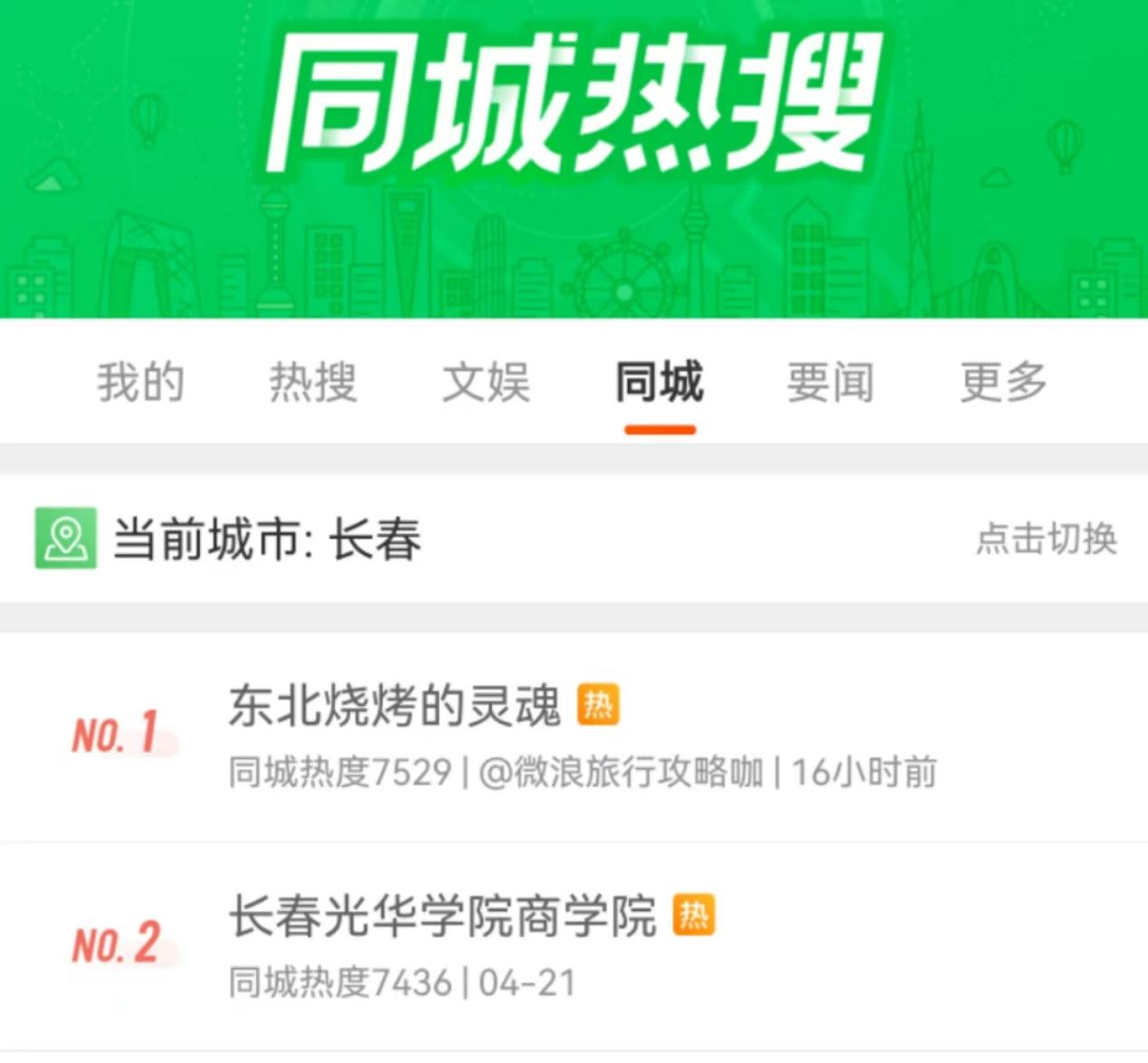Select the 同城 tab
The image size is (1148, 1063).
click(659, 382)
